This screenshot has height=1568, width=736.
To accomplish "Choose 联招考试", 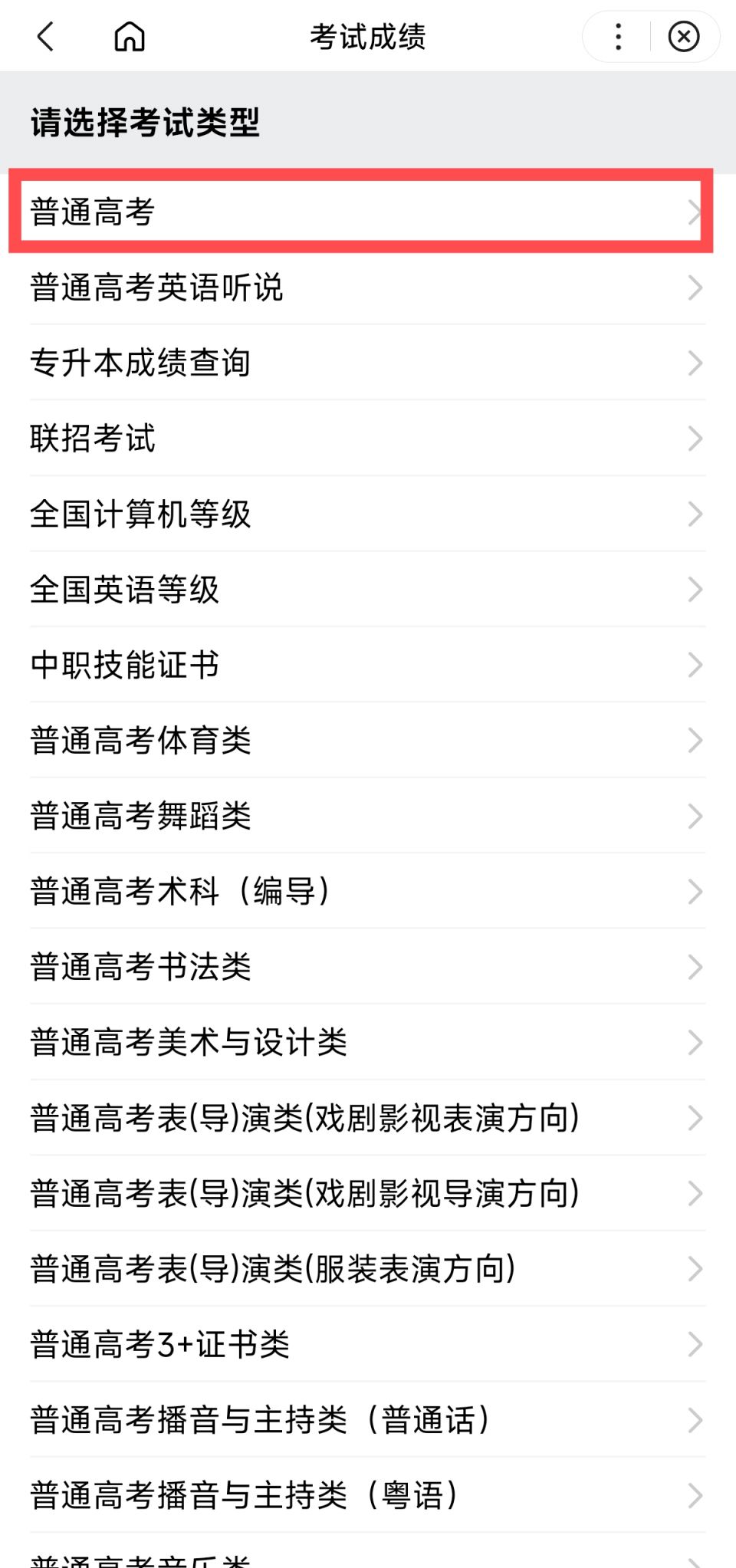I will [368, 439].
